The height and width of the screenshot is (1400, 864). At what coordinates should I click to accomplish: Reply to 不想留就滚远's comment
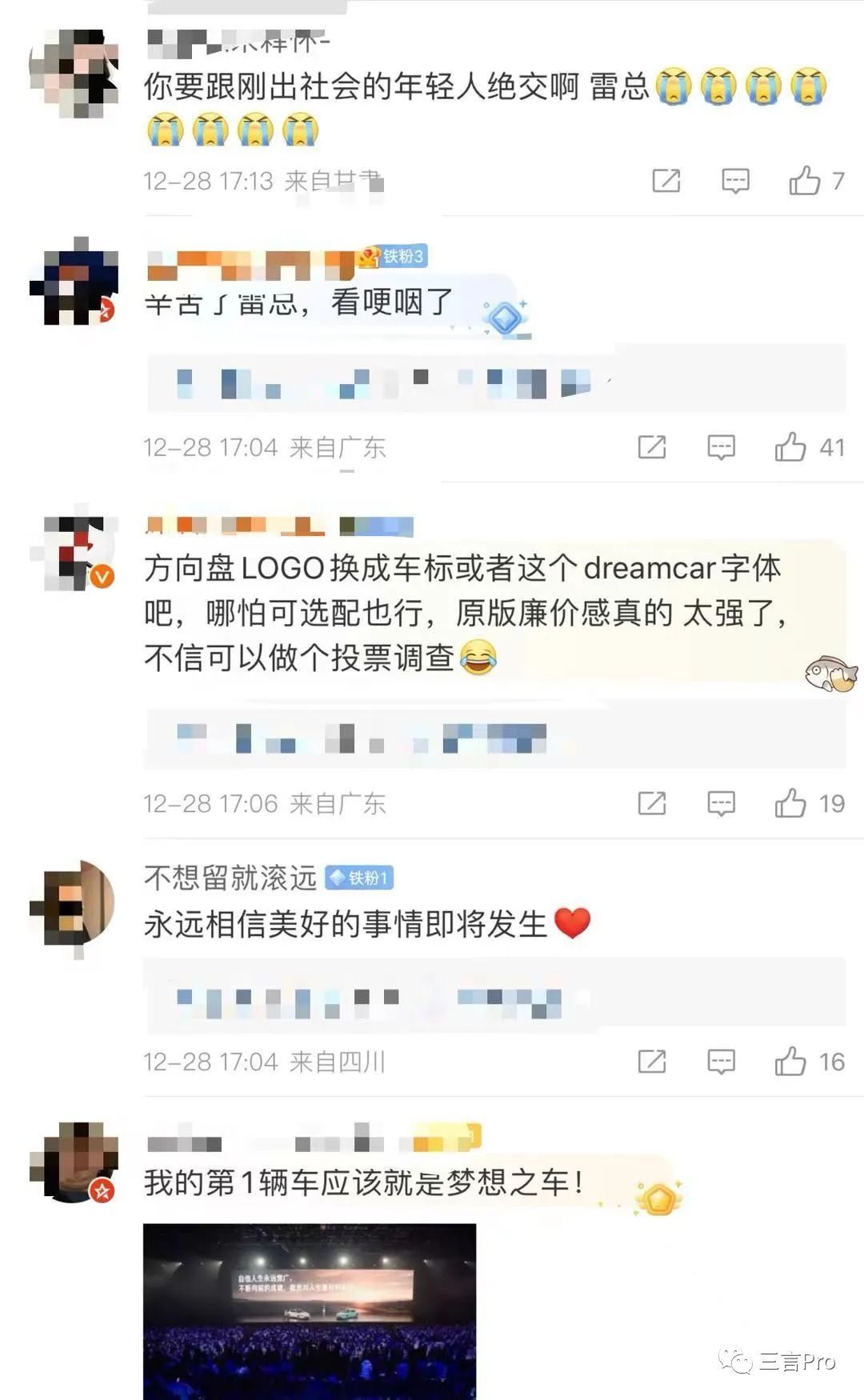pyautogui.click(x=721, y=1062)
